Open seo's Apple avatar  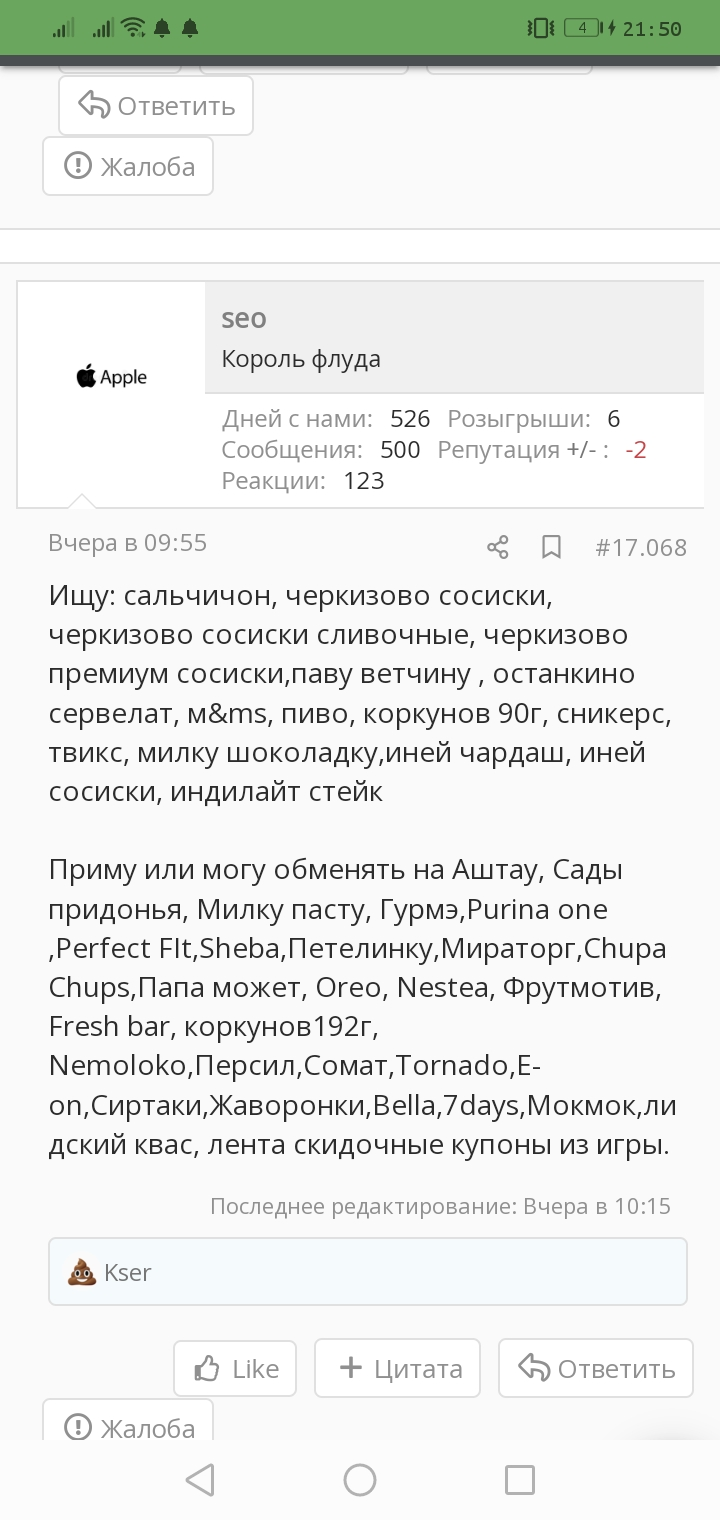coord(111,377)
